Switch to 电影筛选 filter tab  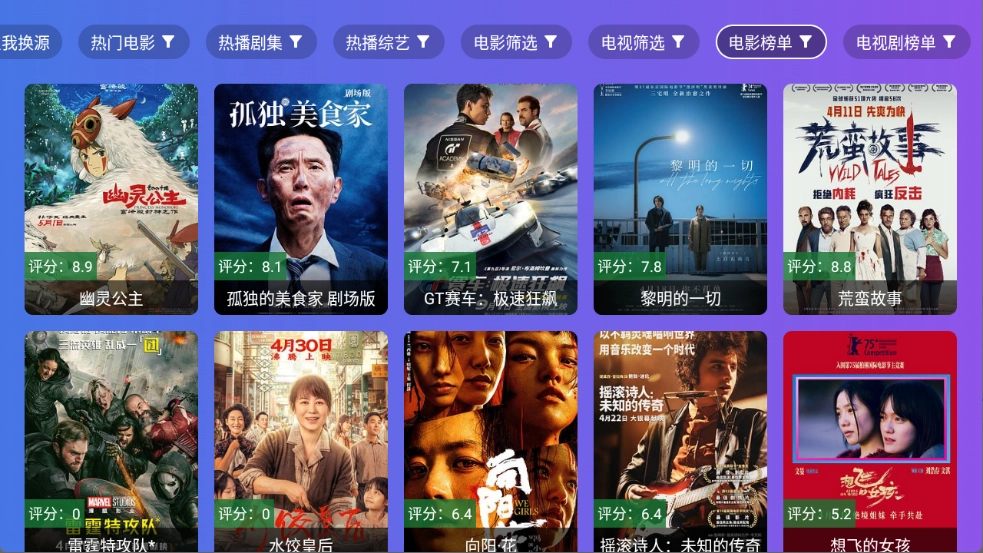pyautogui.click(x=516, y=43)
